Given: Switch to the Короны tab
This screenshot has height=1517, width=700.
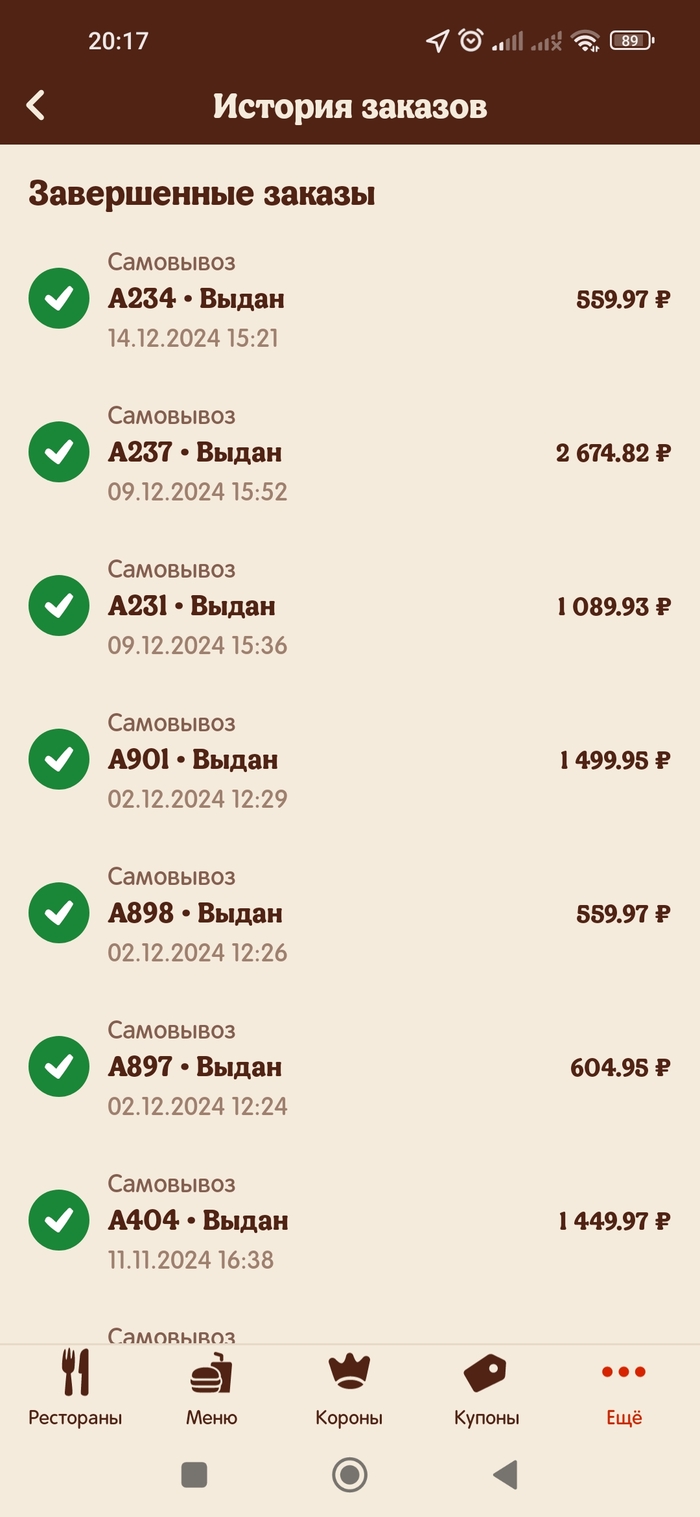Looking at the screenshot, I should 349,1389.
